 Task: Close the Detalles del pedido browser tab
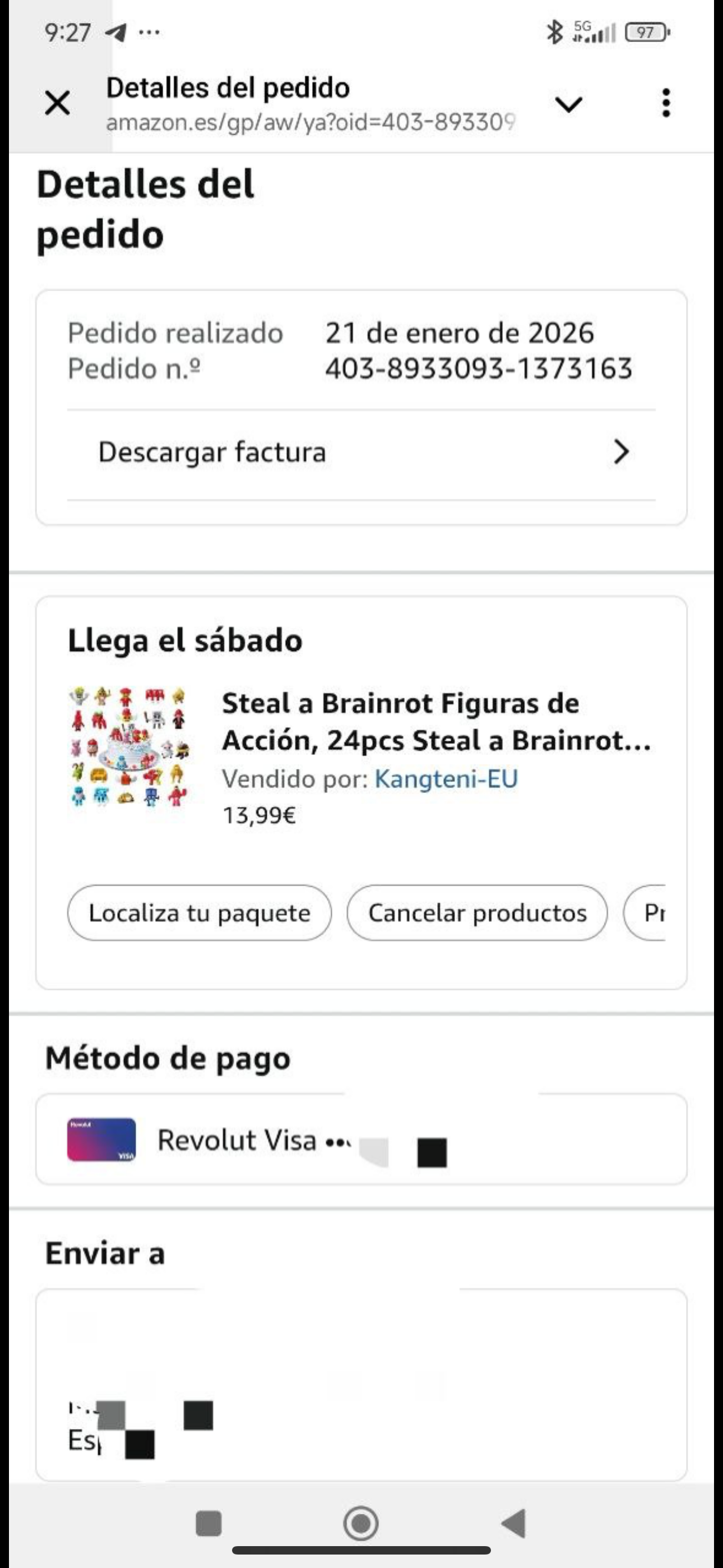(58, 103)
